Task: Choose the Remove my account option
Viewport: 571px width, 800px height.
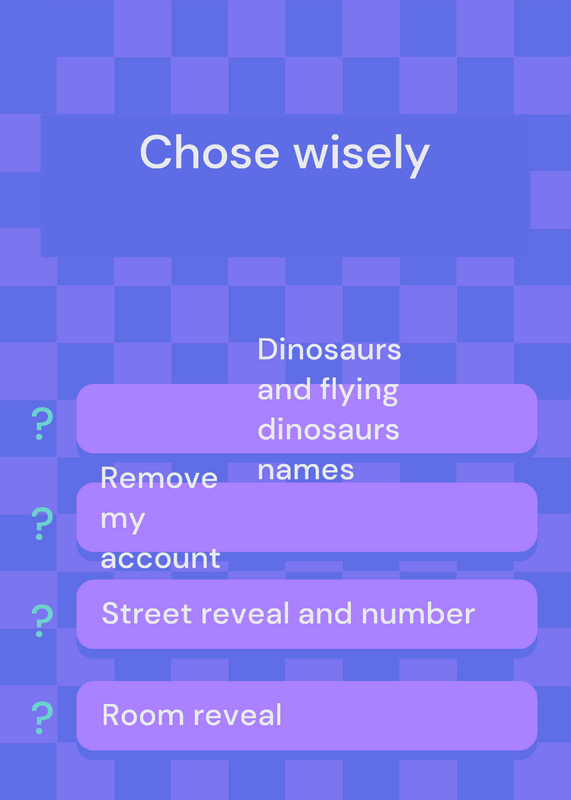Action: click(x=307, y=517)
